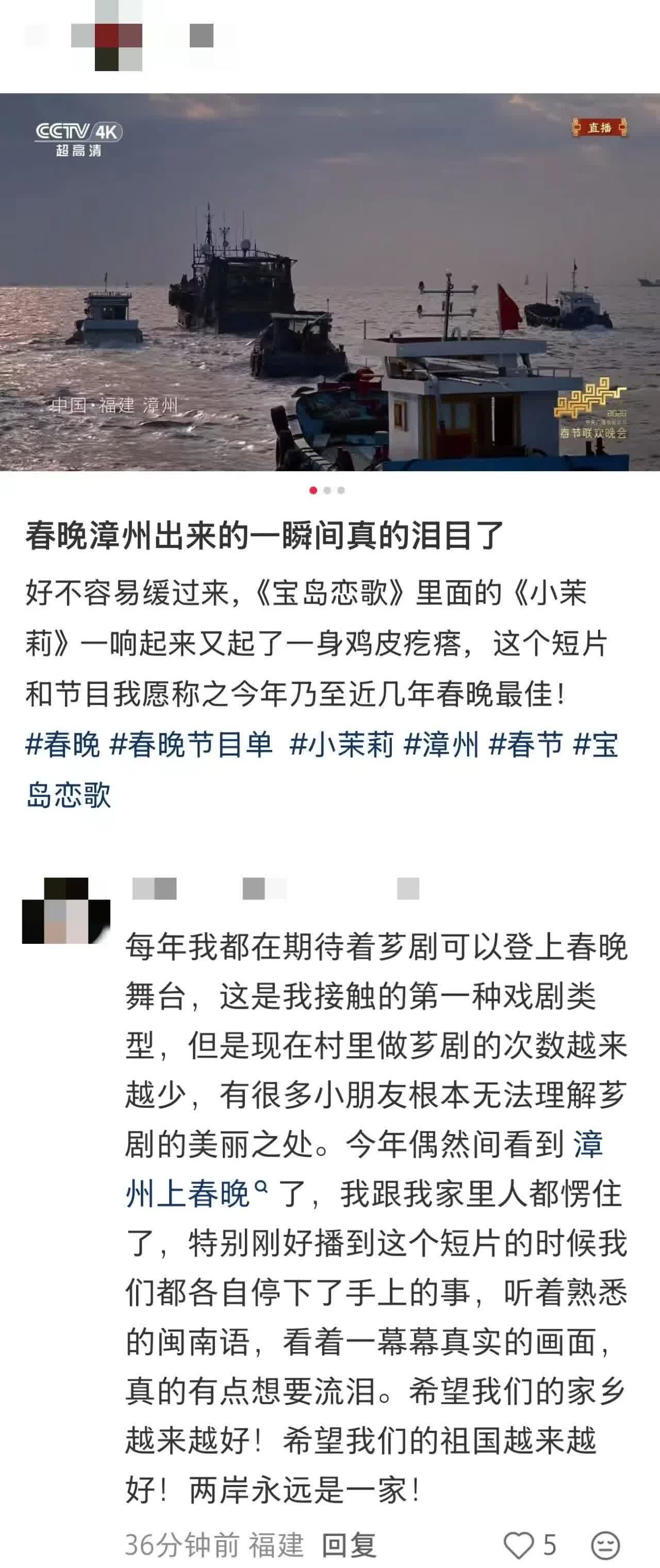Image resolution: width=660 pixels, height=1568 pixels.
Task: Like the comment with 5 likes
Action: (x=519, y=1544)
